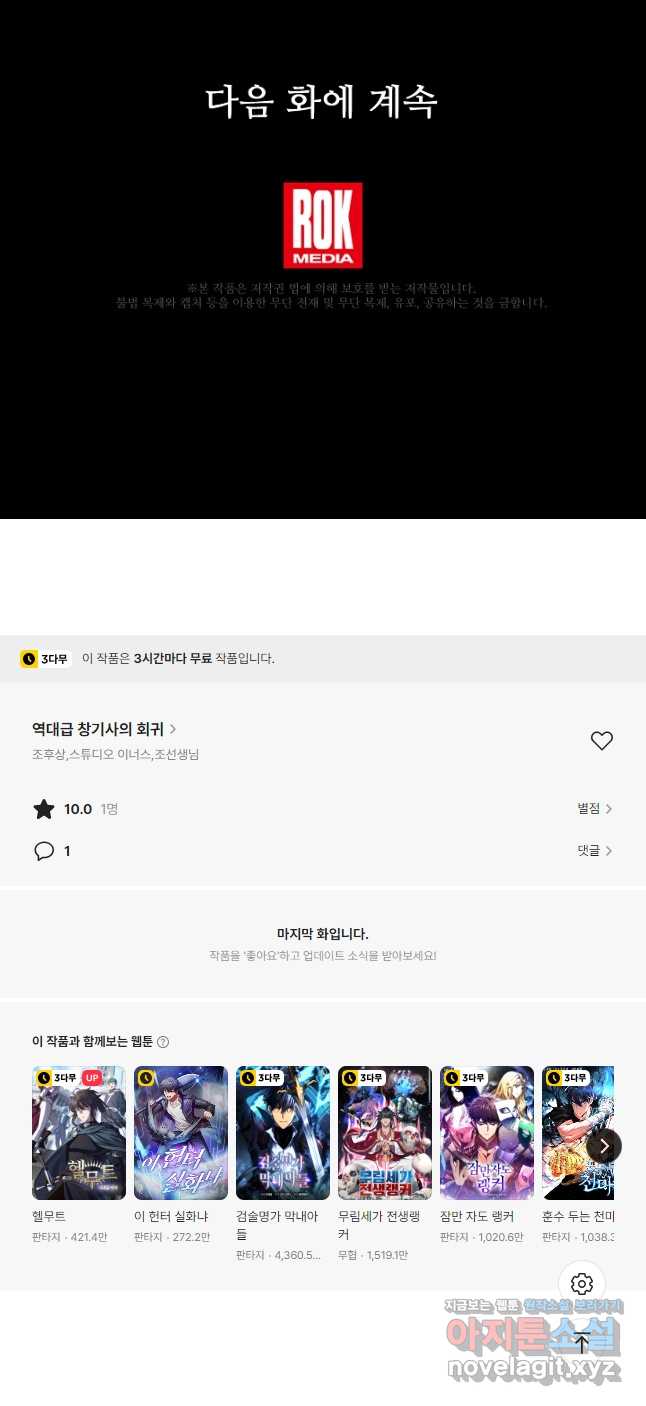Like this webtoon with the heart icon
The width and height of the screenshot is (646, 1406).
[x=601, y=741]
